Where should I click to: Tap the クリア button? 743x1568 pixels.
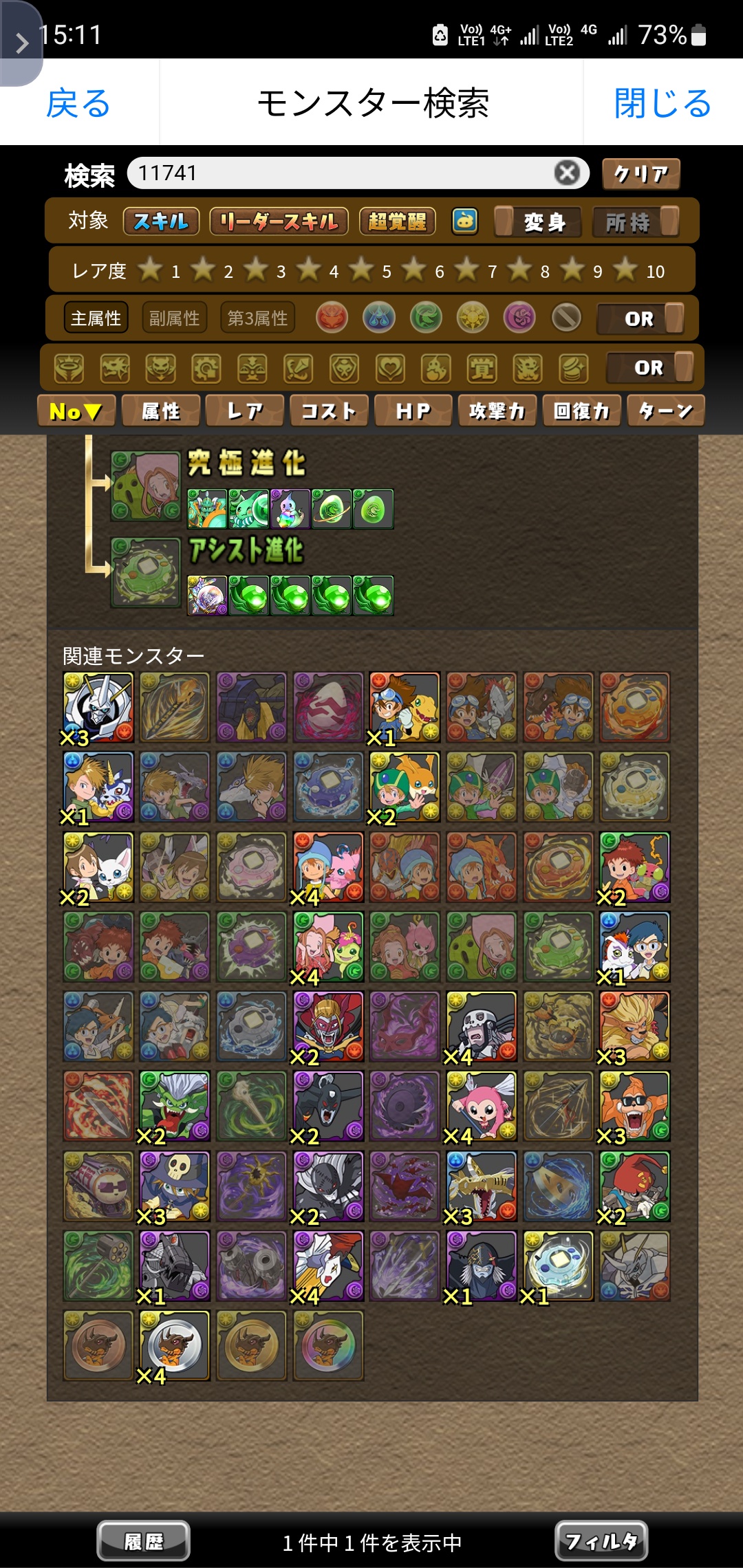click(x=640, y=173)
